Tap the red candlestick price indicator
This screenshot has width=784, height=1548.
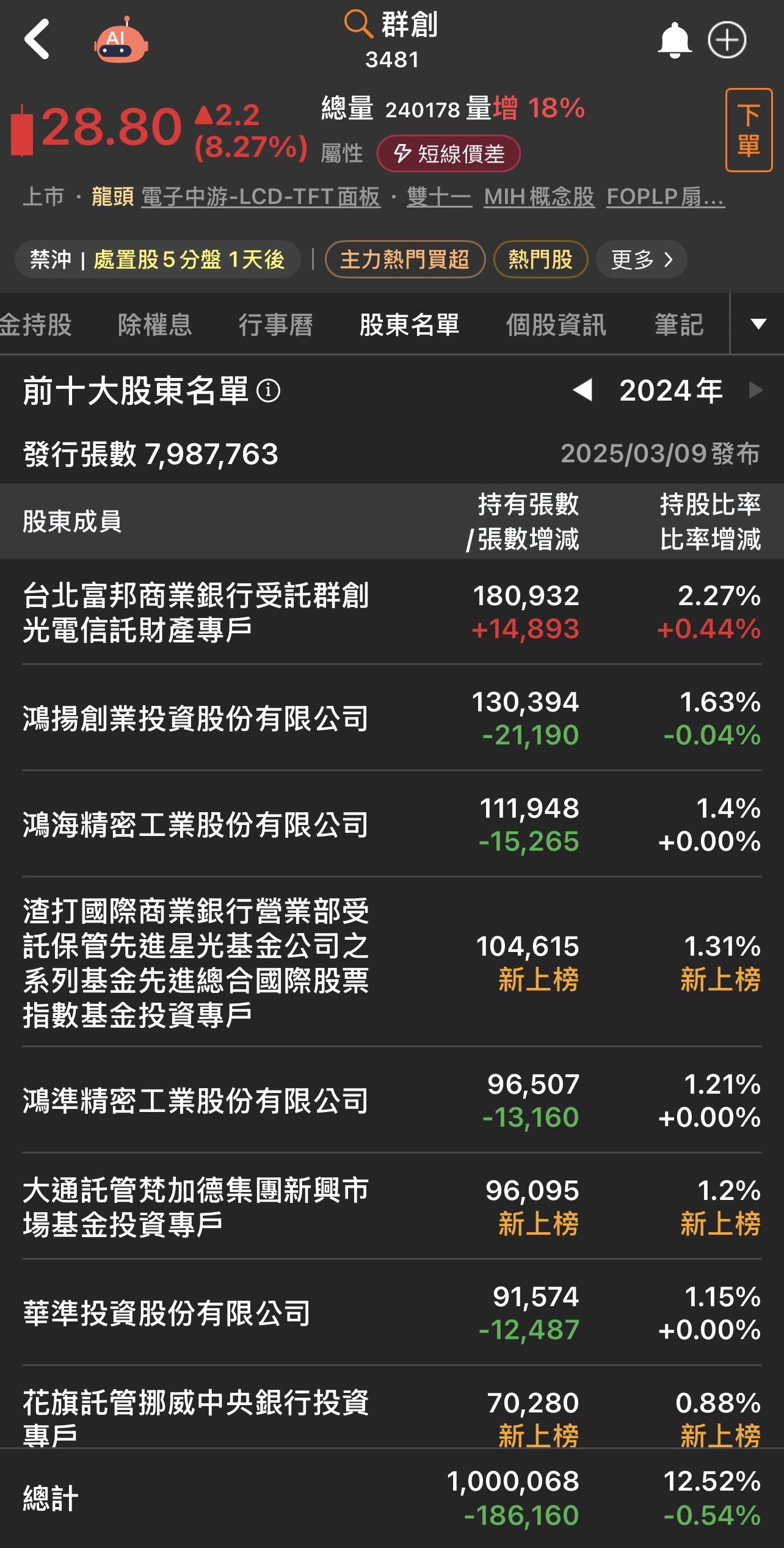tap(21, 128)
